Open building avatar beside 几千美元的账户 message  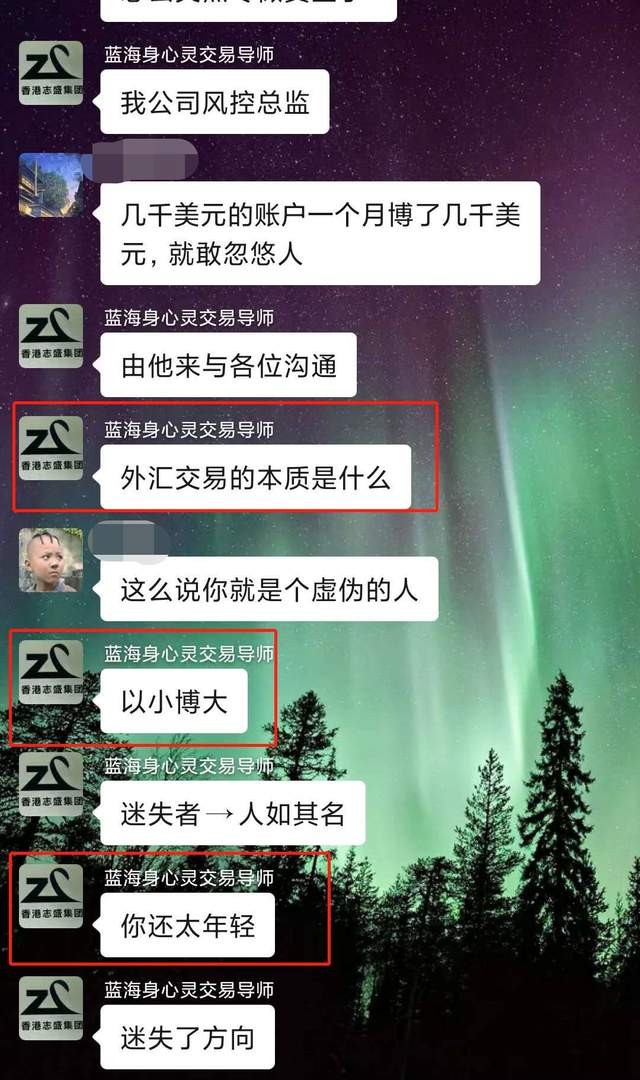pos(51,184)
